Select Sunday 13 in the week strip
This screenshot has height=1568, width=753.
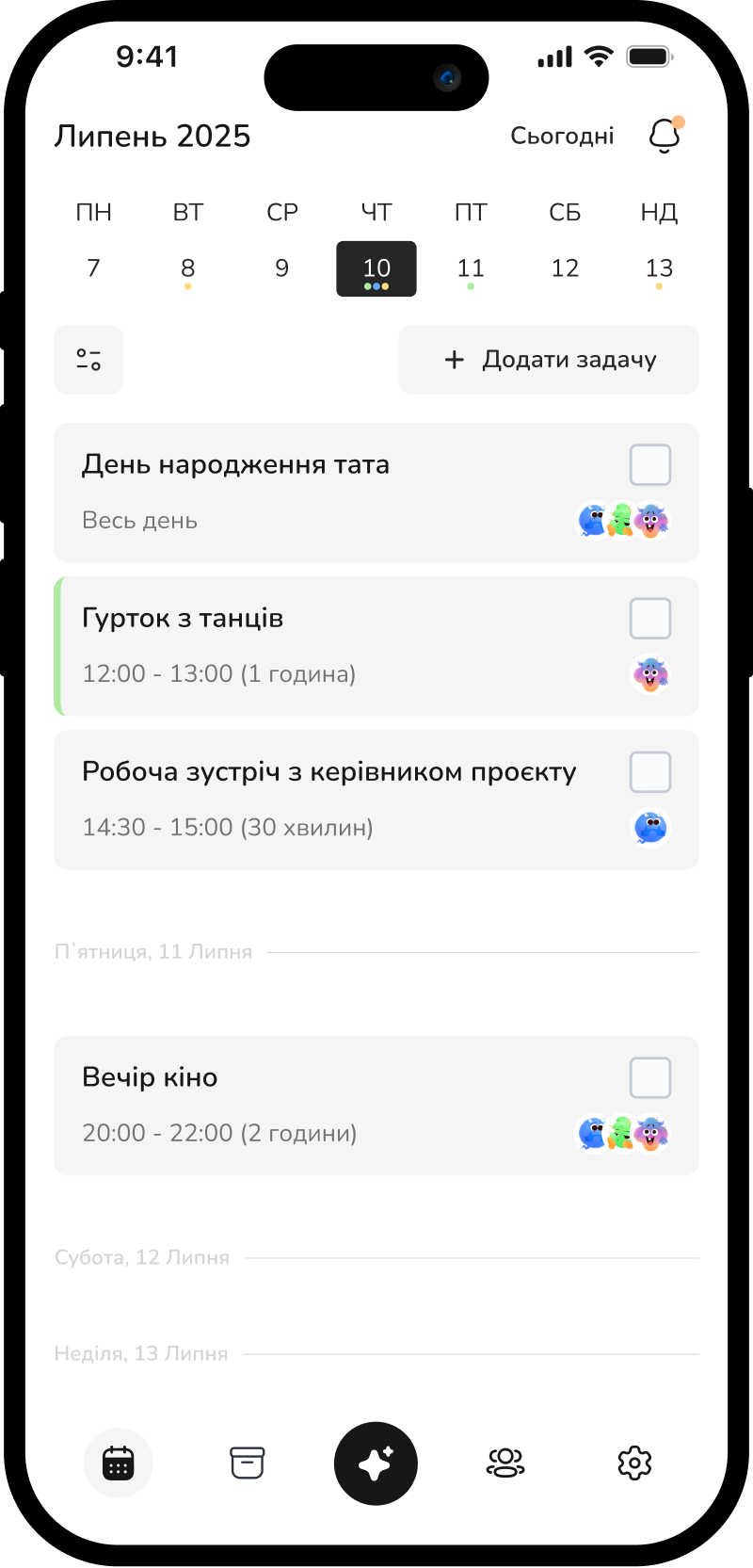tap(659, 268)
